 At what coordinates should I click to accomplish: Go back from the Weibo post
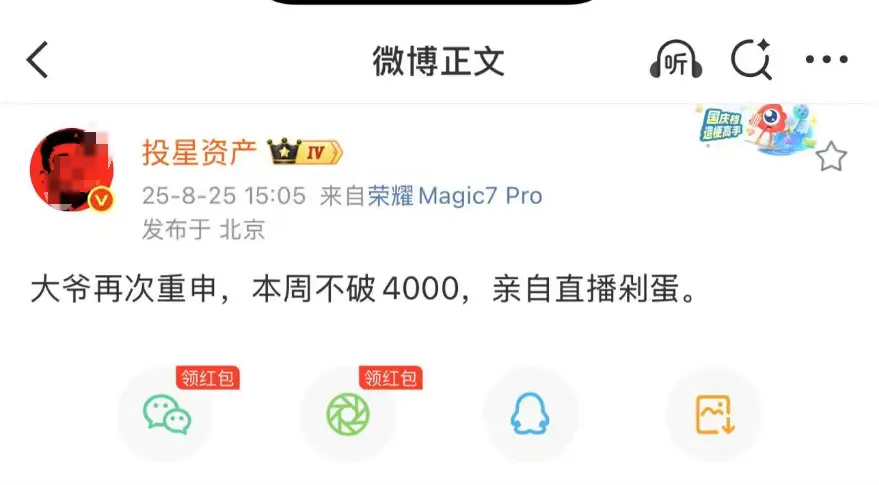(x=38, y=61)
